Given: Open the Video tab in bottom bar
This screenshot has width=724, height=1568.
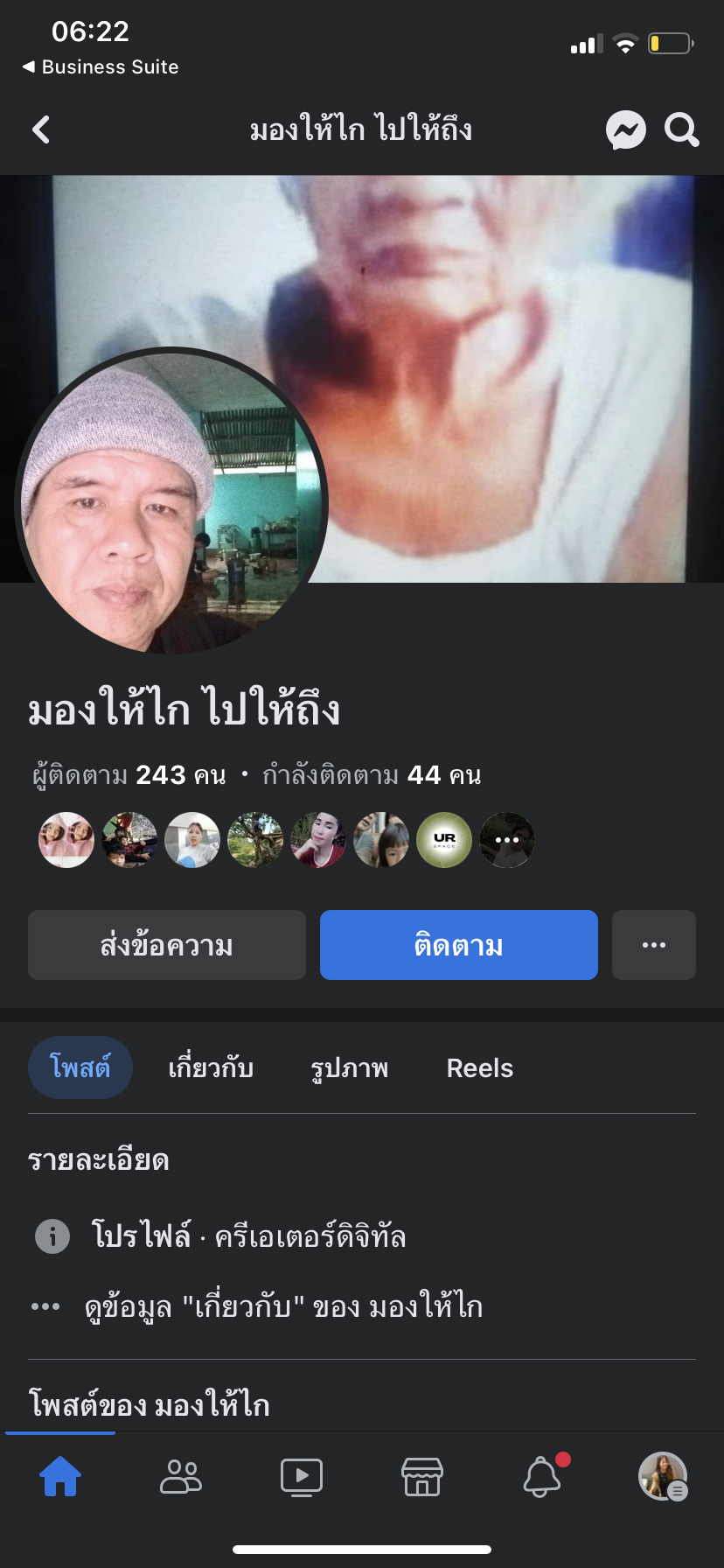Looking at the screenshot, I should (x=302, y=1477).
